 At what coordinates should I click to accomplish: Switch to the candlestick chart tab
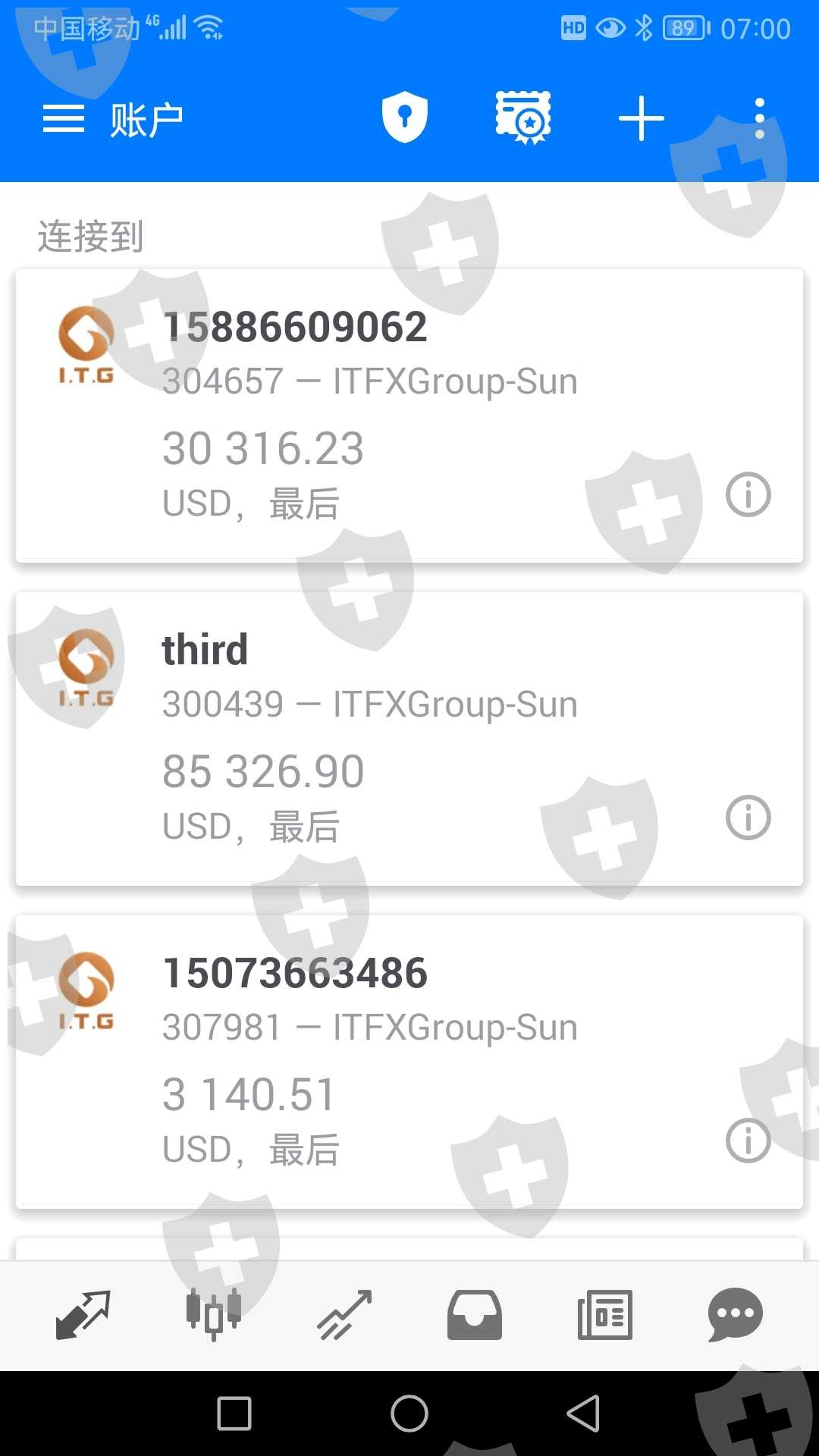pos(214,1315)
